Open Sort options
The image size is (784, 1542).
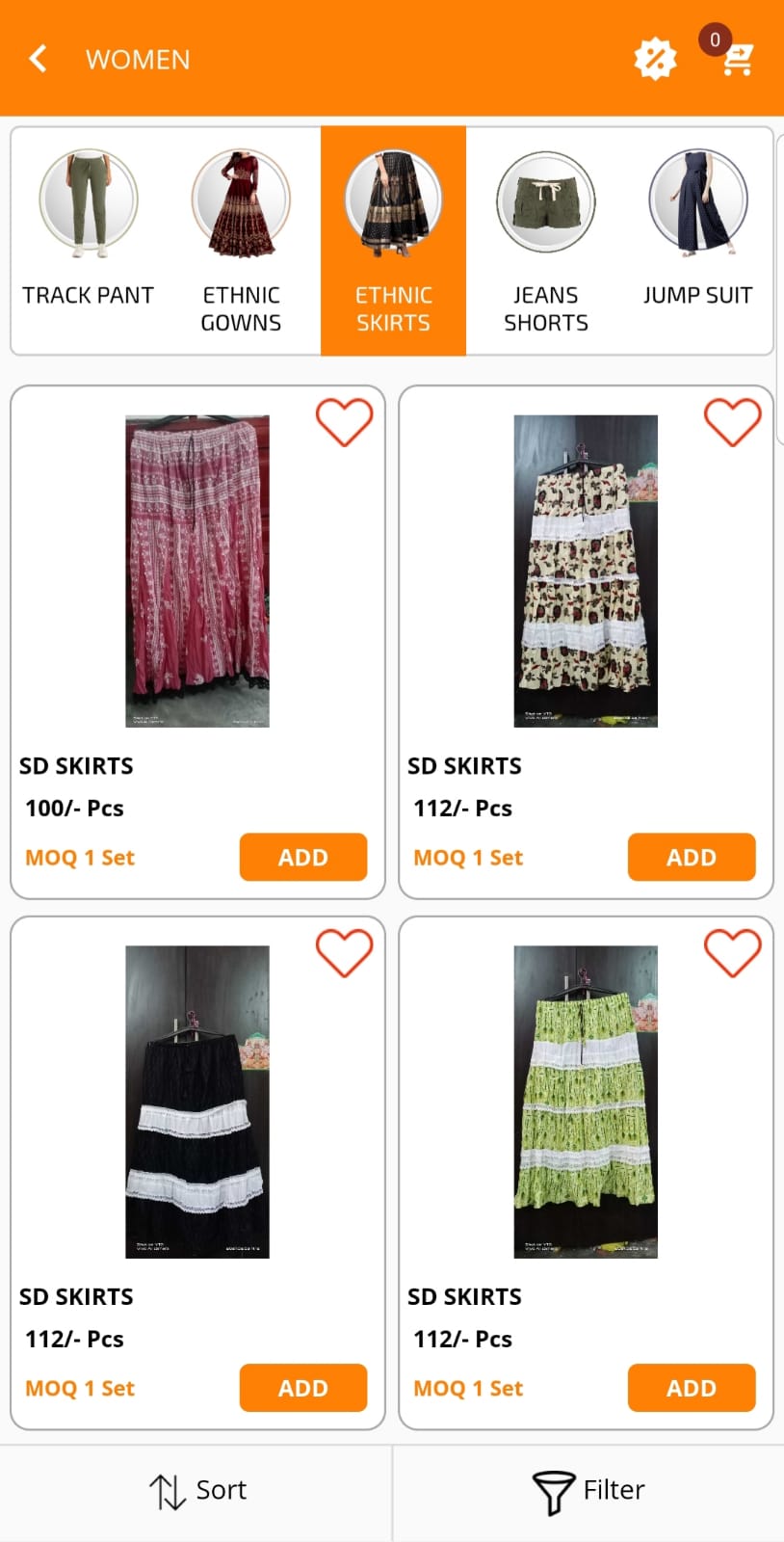click(x=197, y=1491)
